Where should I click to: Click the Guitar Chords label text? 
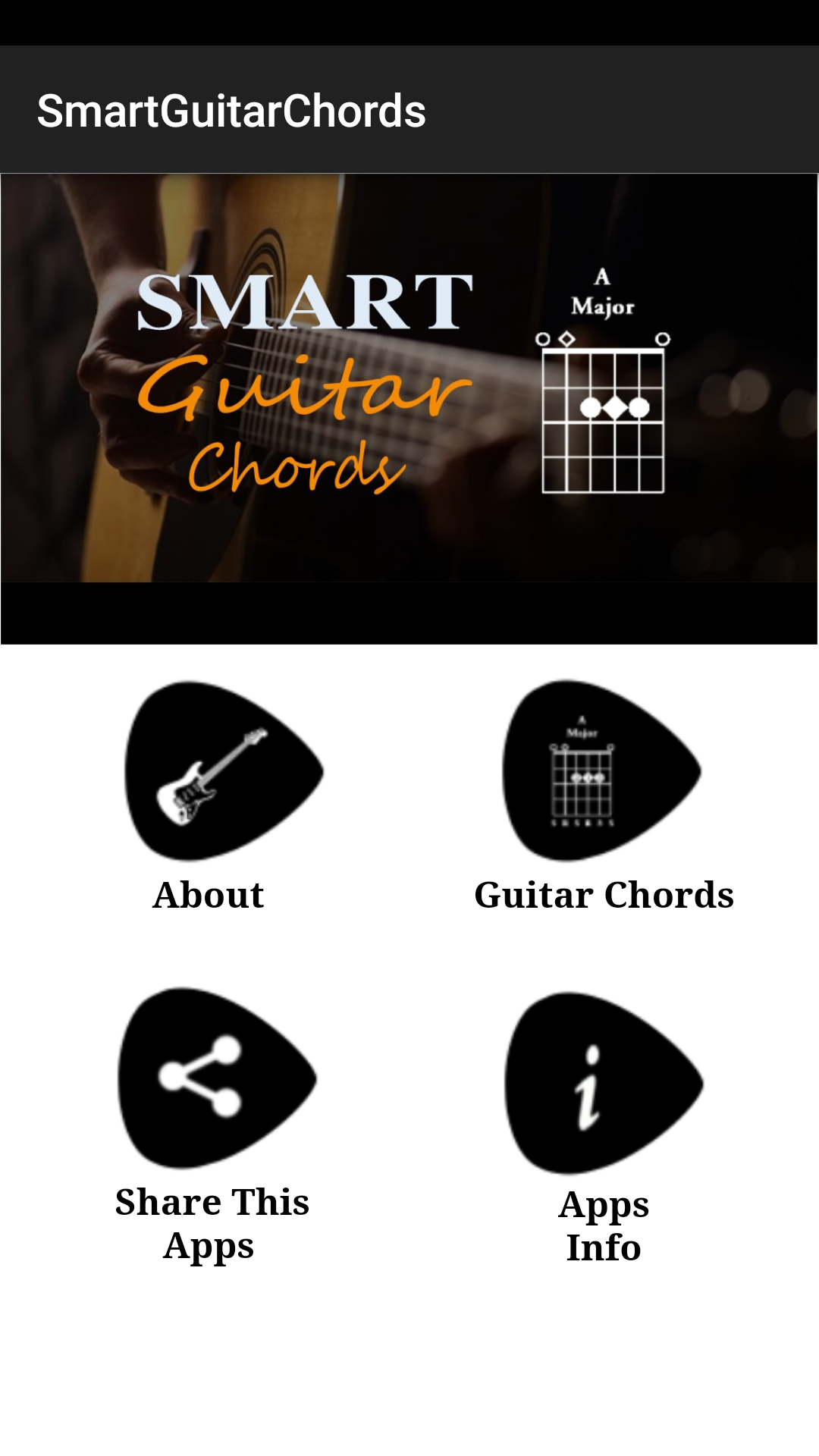604,896
